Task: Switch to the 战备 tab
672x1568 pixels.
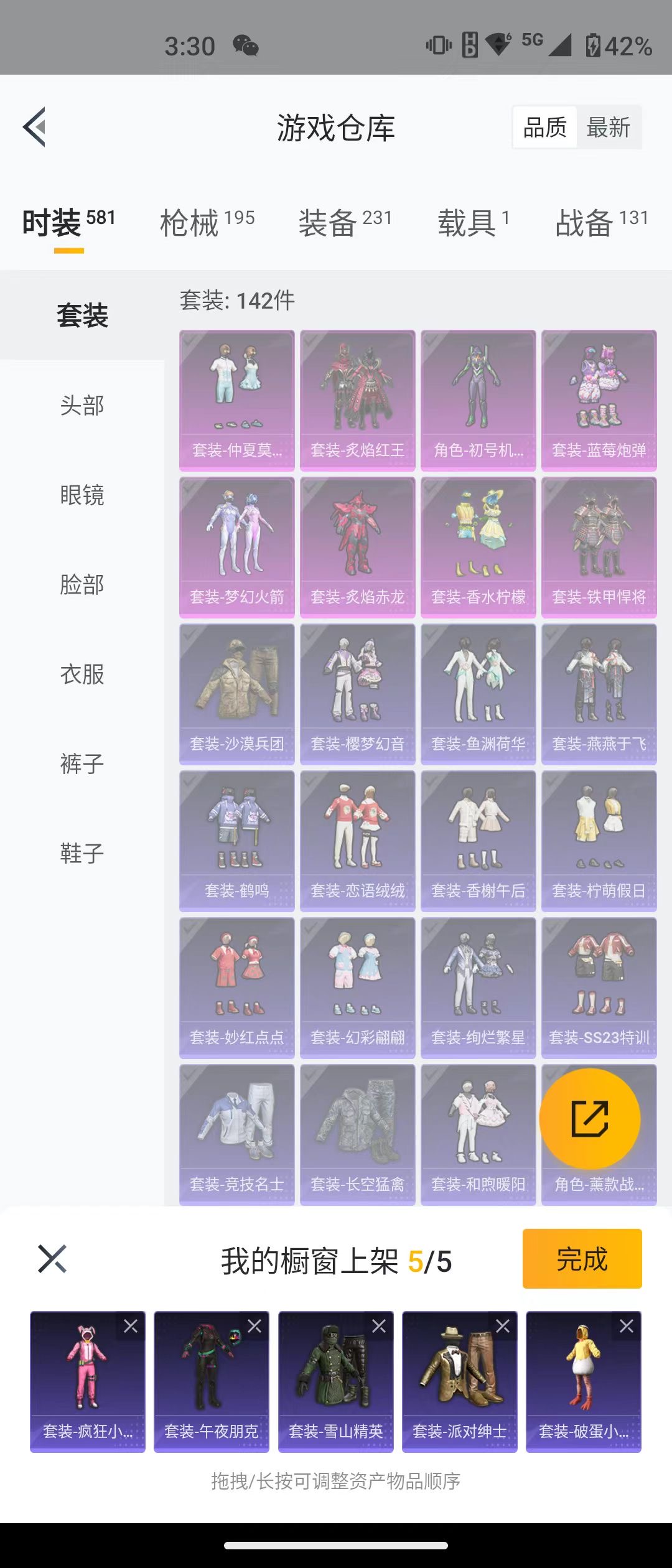Action: pos(601,222)
